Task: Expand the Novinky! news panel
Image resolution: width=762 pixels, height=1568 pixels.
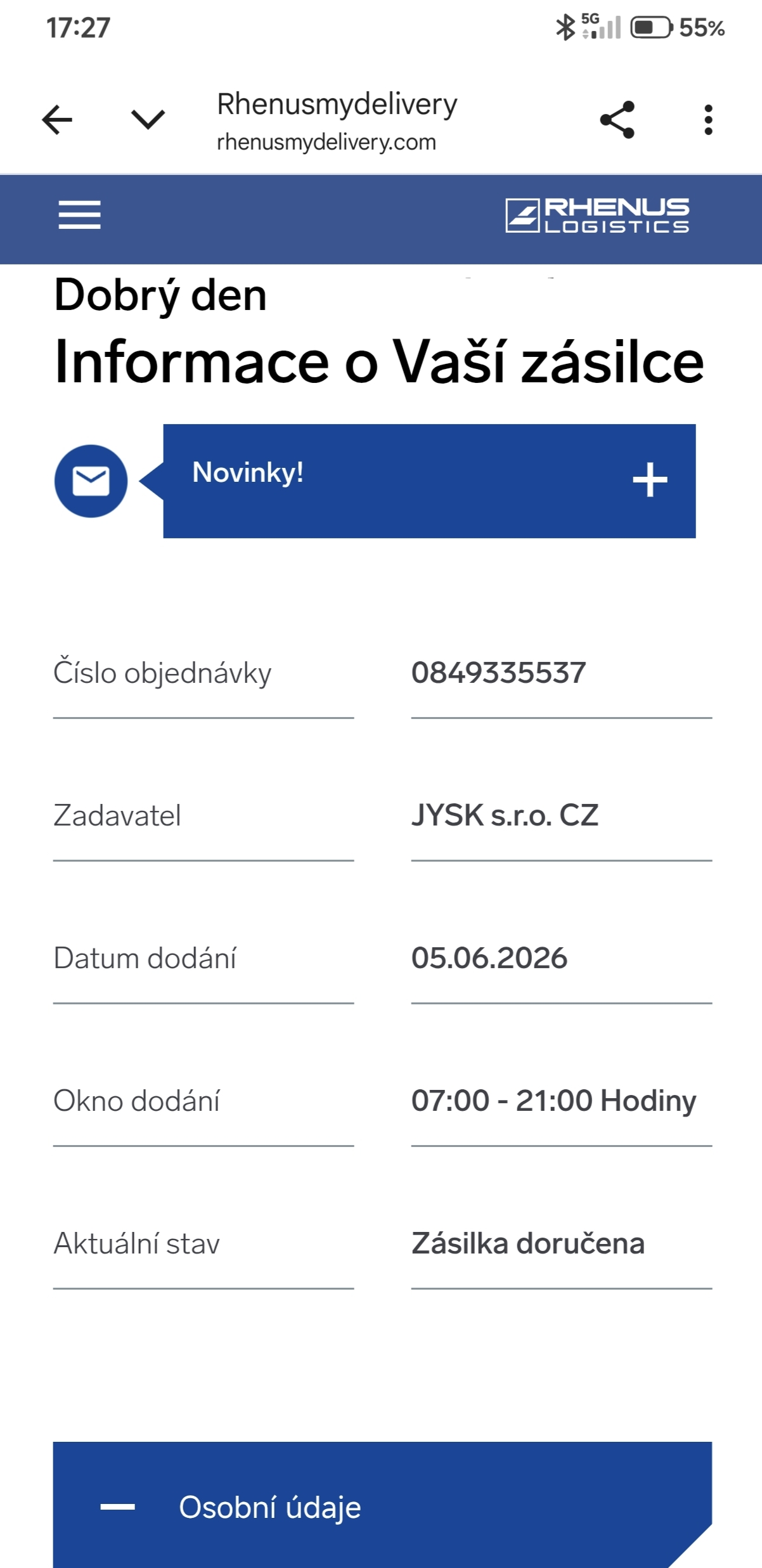Action: point(650,480)
